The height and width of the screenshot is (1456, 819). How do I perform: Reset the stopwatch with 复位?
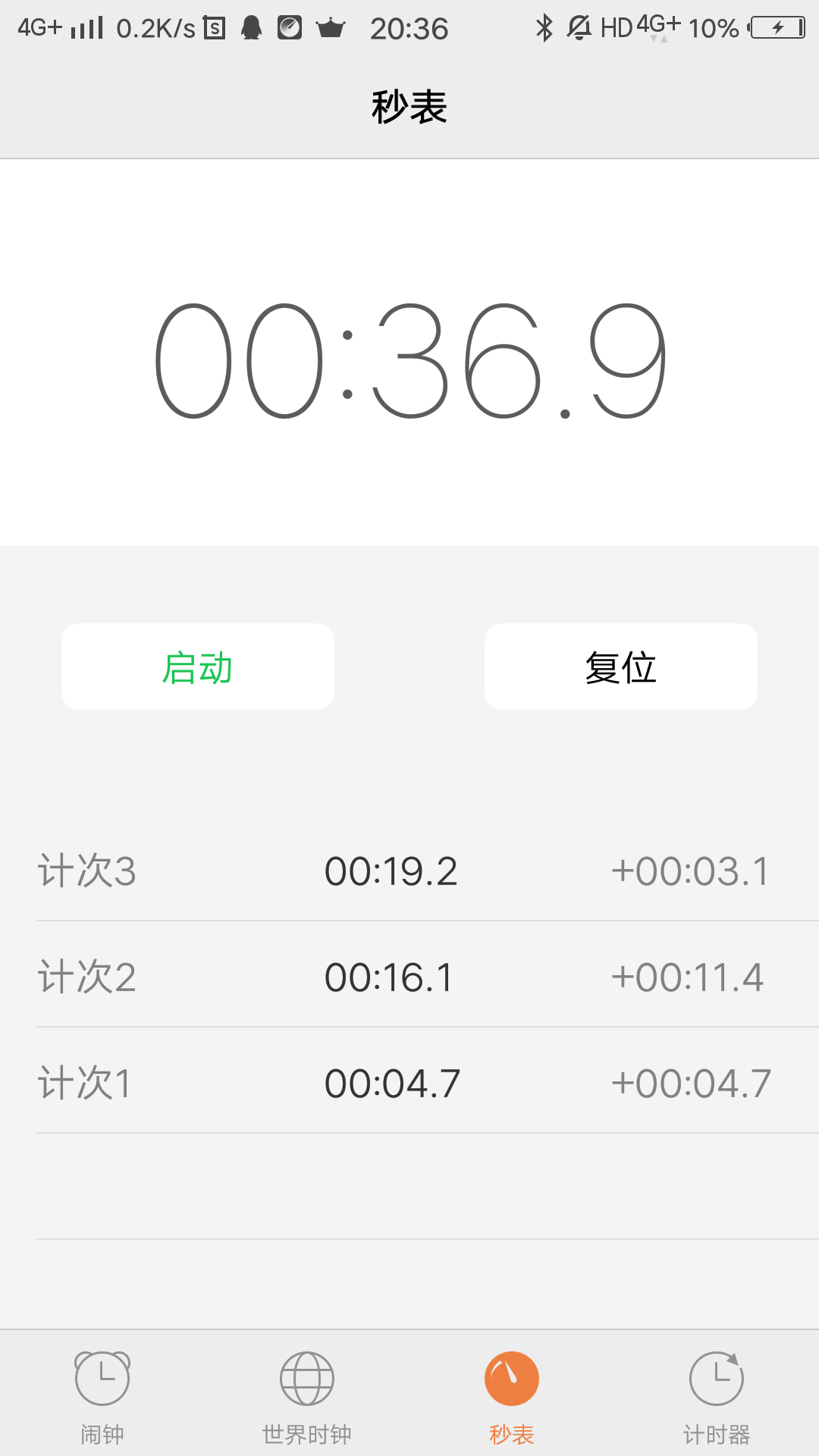click(x=621, y=667)
